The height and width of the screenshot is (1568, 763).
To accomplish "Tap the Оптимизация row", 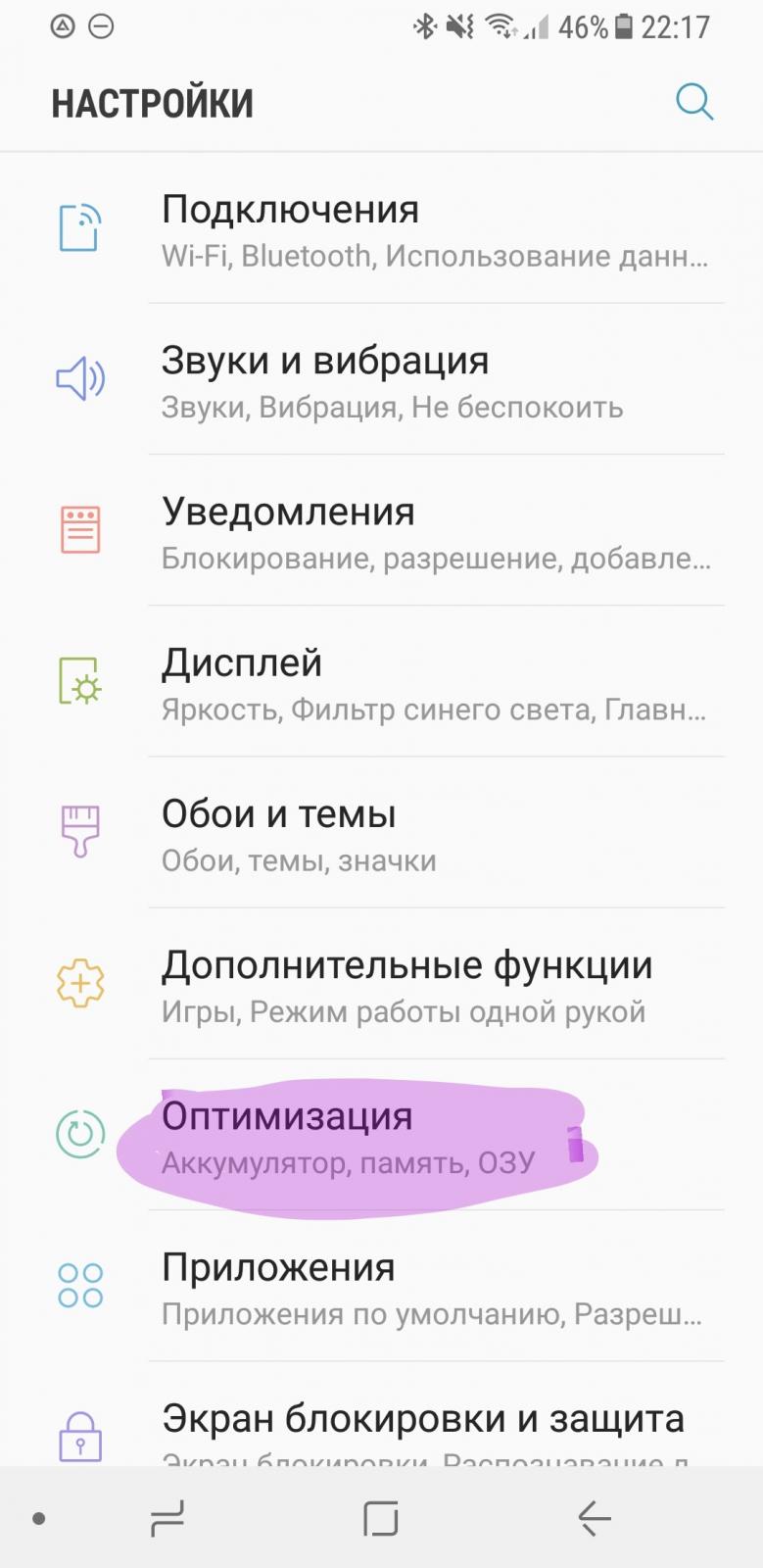I will click(x=434, y=1136).
